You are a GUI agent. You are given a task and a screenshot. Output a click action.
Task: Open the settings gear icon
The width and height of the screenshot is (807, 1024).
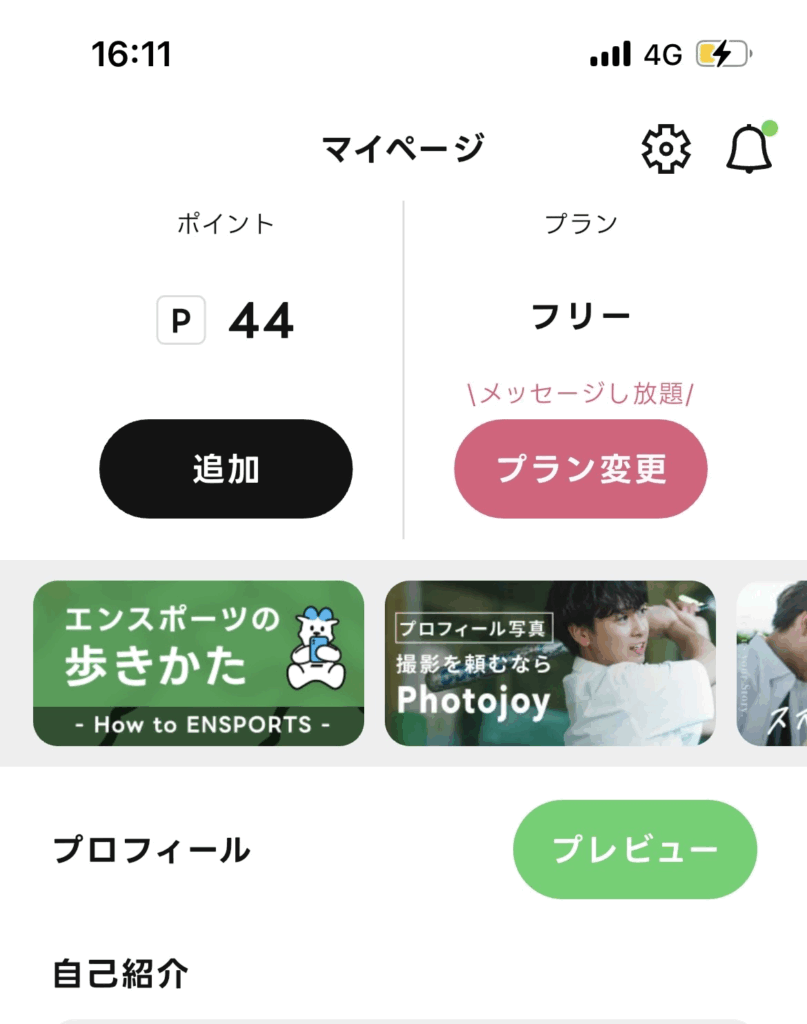coord(666,150)
